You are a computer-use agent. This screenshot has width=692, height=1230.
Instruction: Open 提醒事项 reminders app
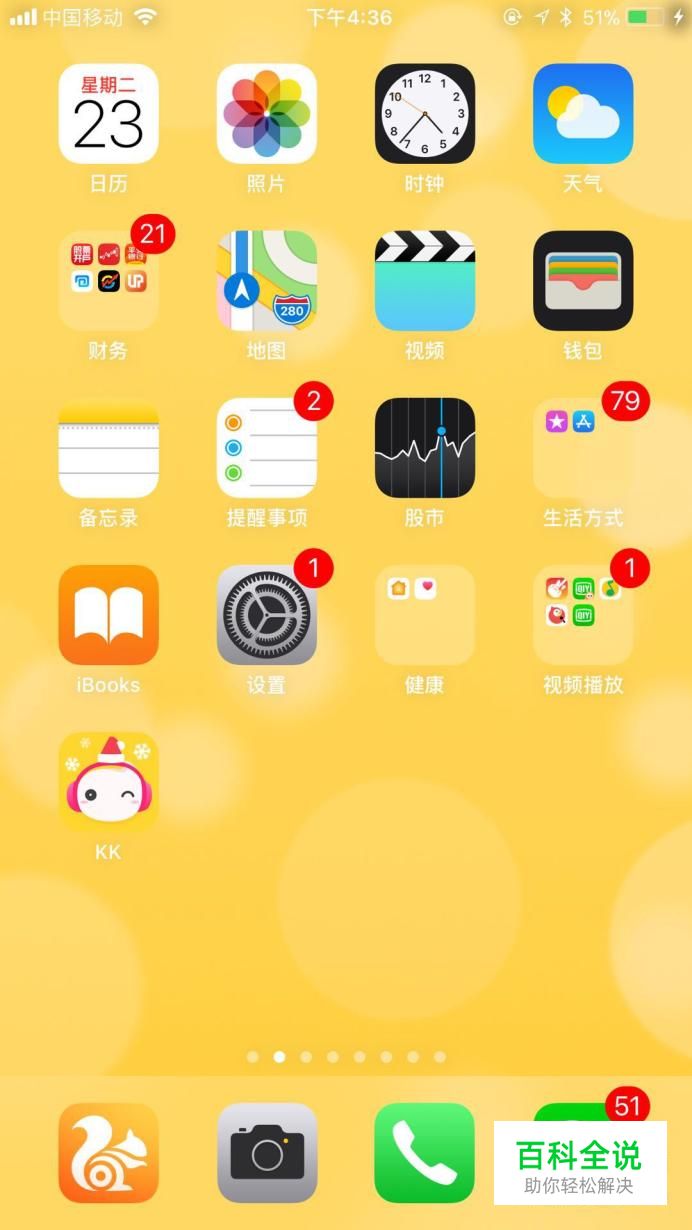coord(266,448)
